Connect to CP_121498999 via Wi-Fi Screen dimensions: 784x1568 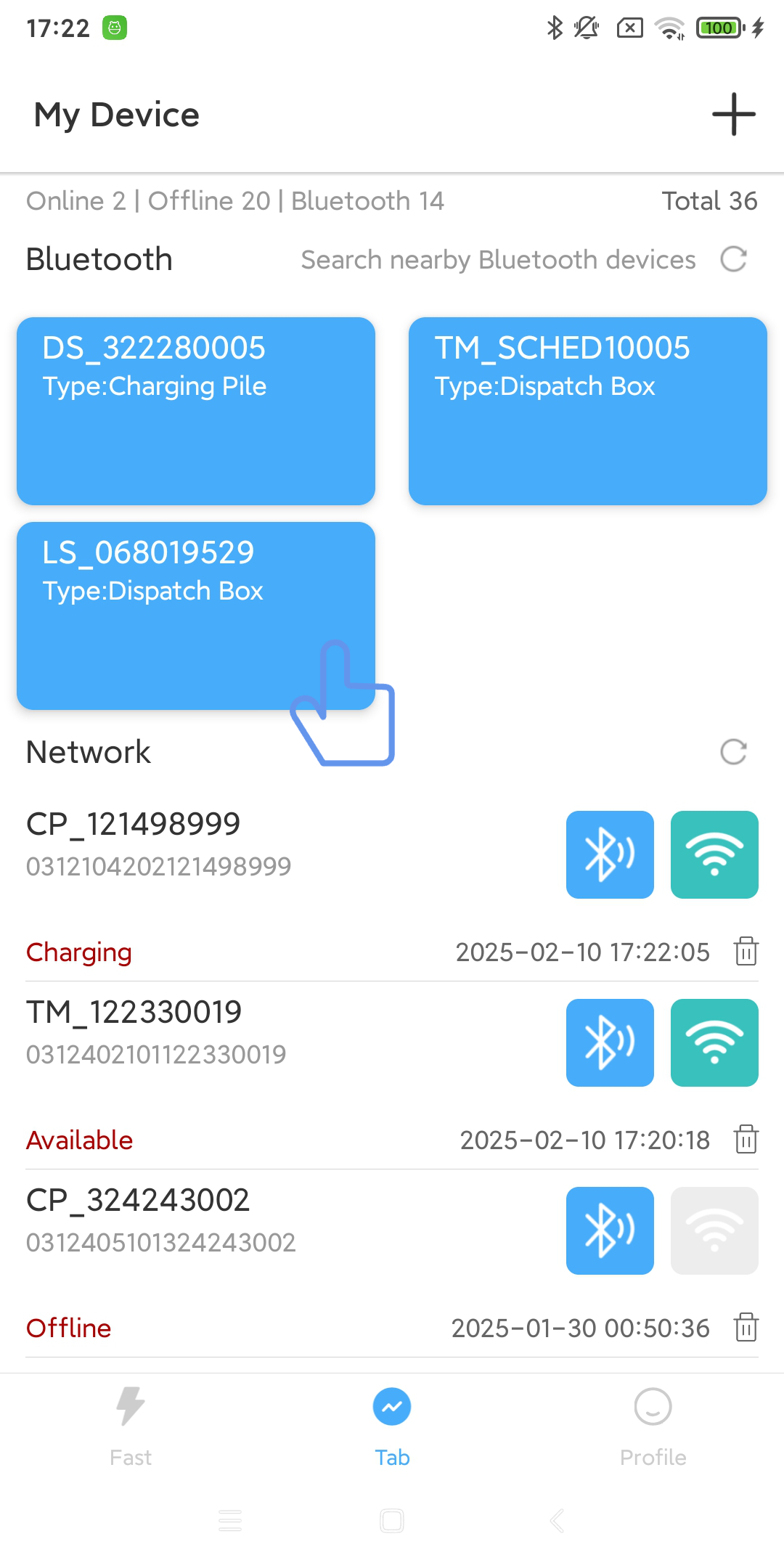714,854
